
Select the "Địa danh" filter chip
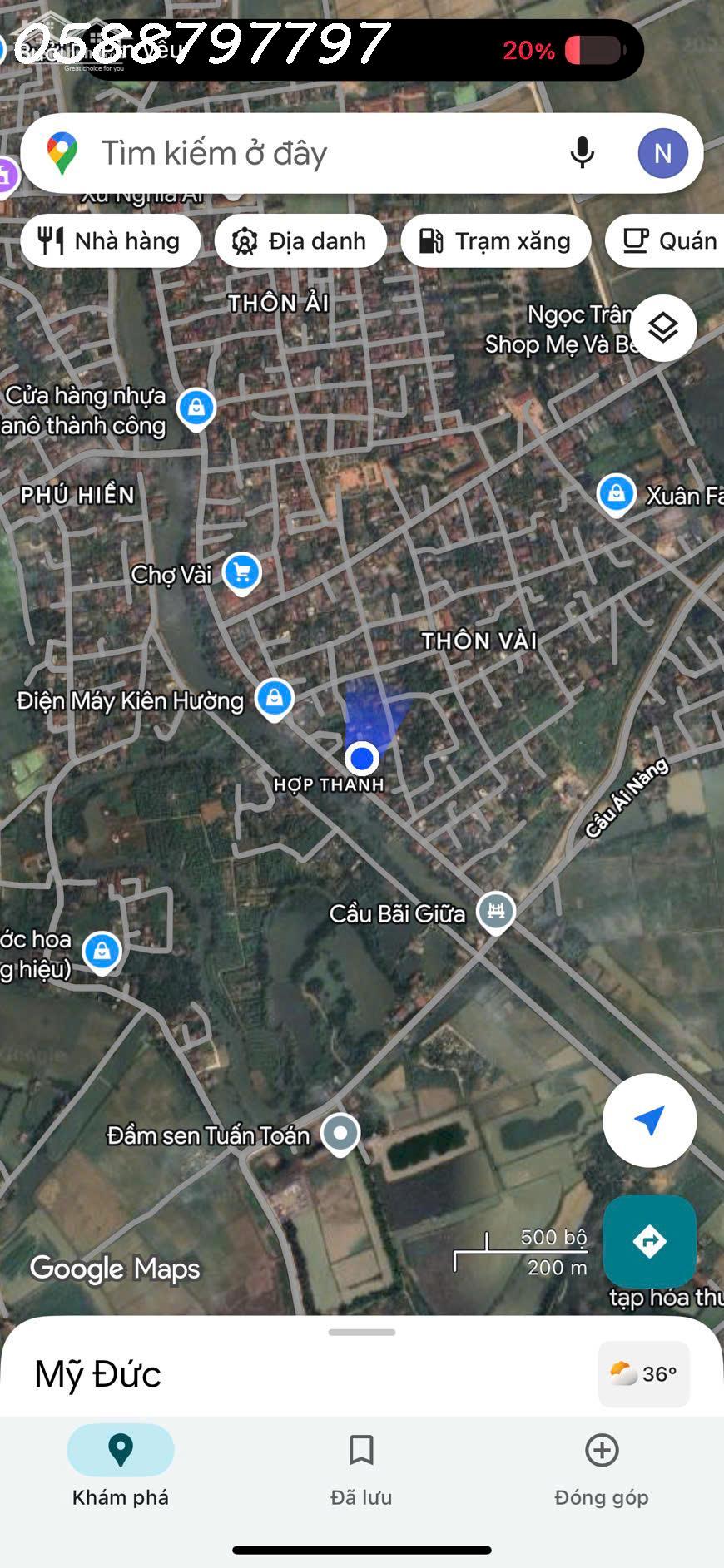(300, 241)
